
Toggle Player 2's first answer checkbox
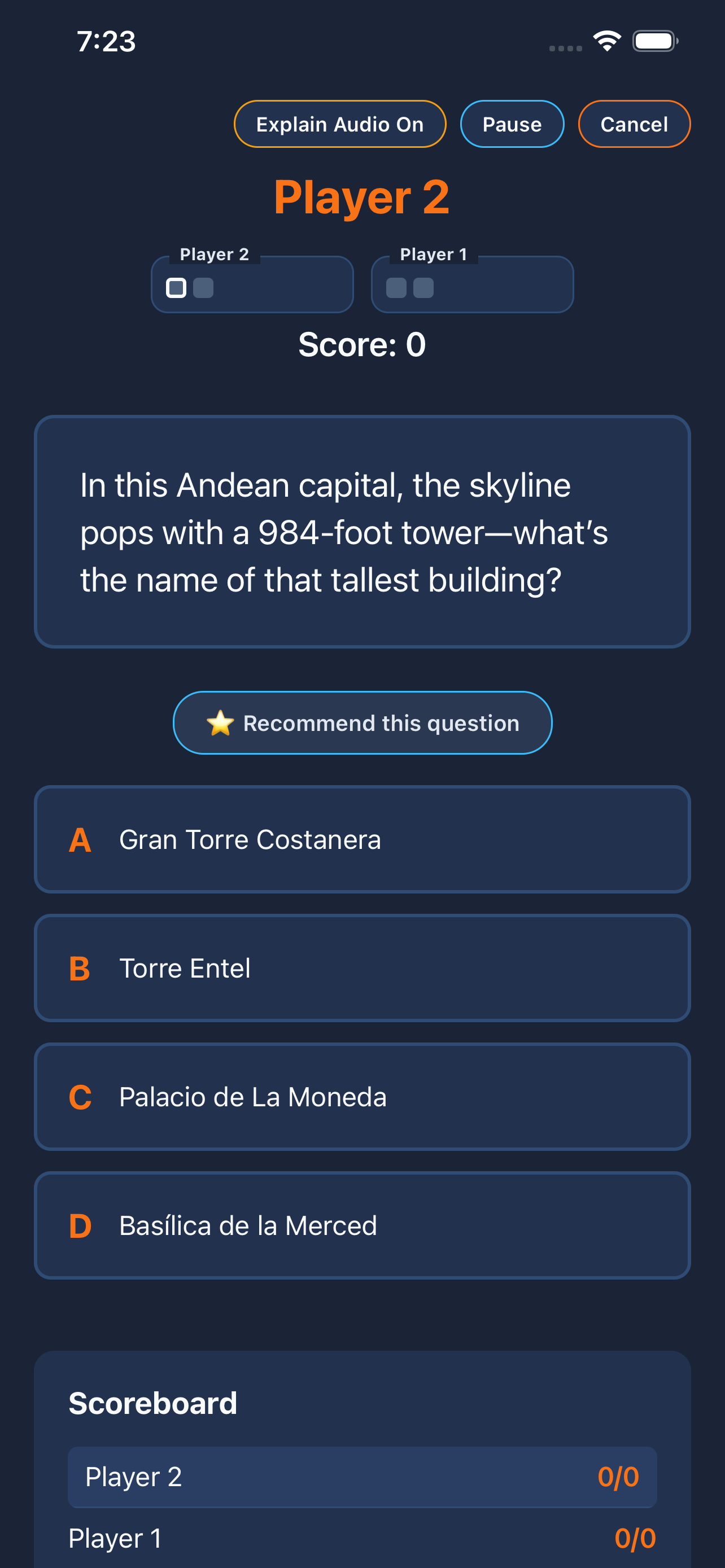tap(177, 288)
